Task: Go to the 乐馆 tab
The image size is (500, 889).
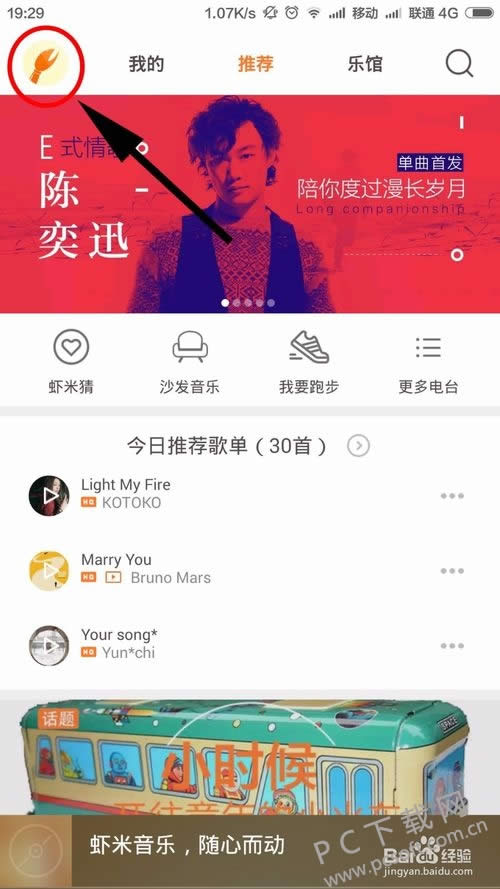Action: tap(365, 64)
